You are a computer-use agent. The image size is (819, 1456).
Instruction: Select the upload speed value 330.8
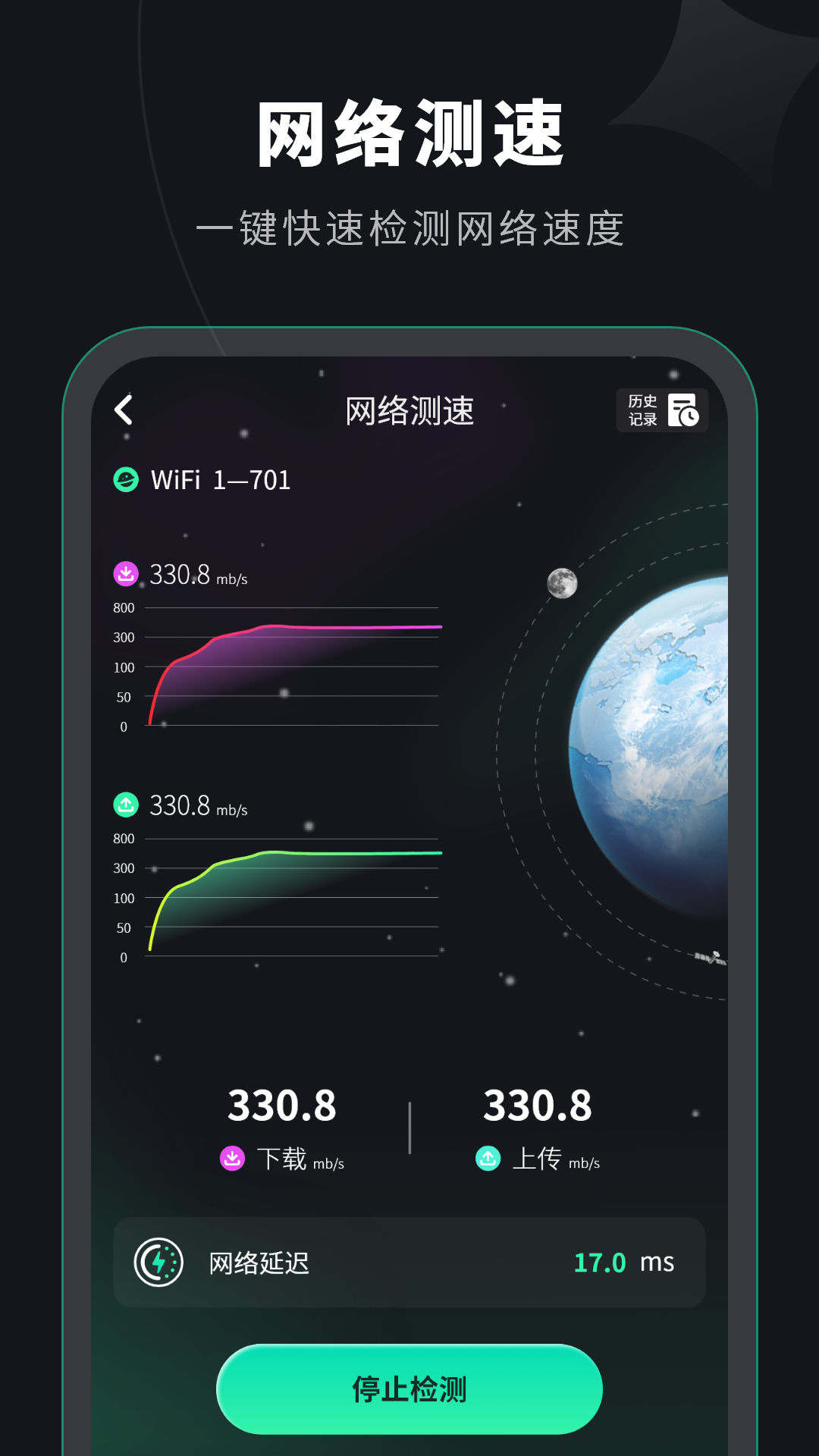click(x=537, y=1105)
